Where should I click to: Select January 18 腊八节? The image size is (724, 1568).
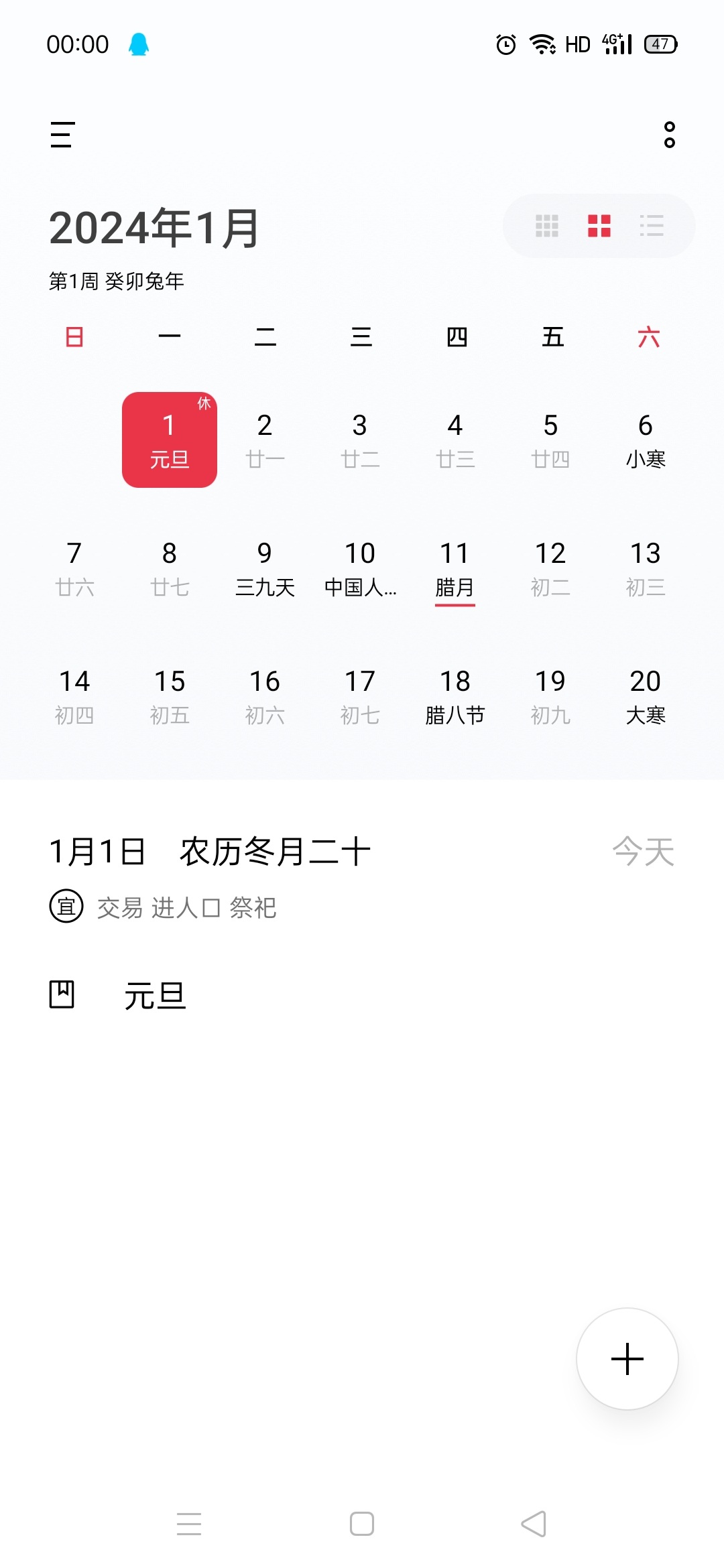pos(455,697)
